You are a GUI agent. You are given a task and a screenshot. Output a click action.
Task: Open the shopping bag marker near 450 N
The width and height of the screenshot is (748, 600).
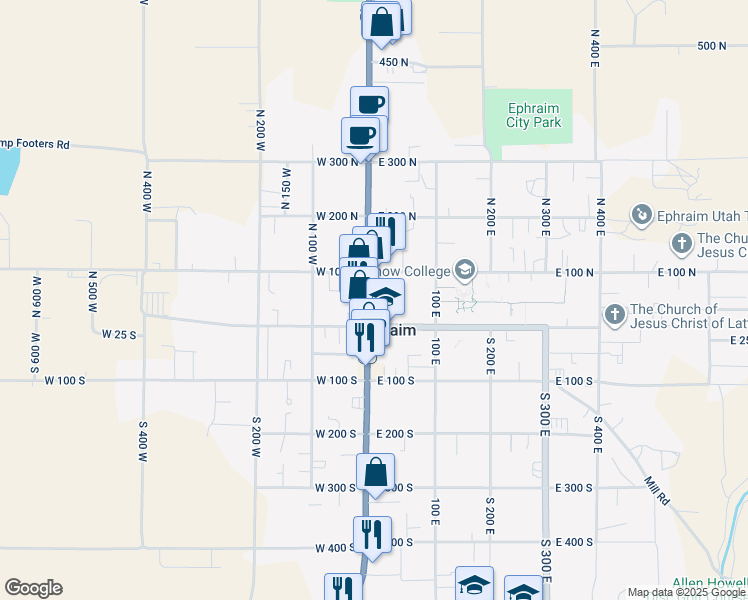click(381, 21)
